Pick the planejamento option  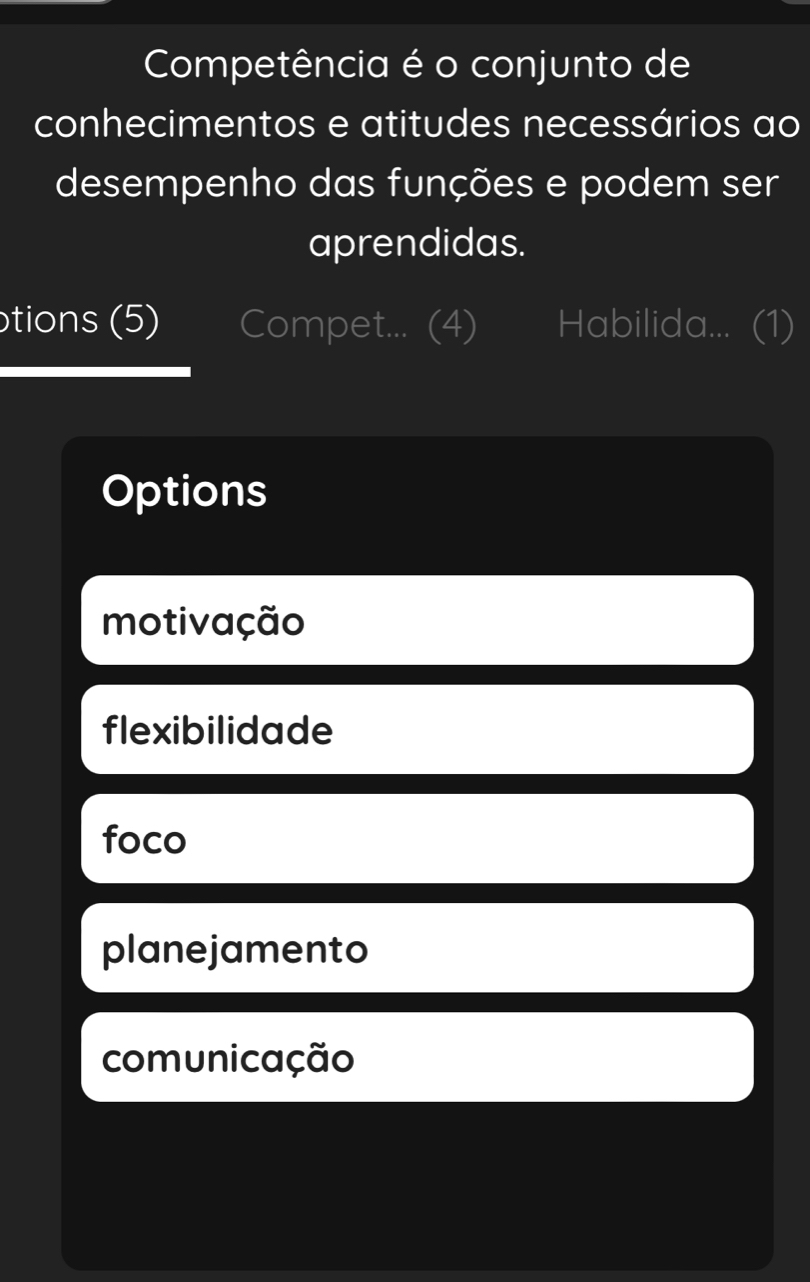[x=417, y=948]
